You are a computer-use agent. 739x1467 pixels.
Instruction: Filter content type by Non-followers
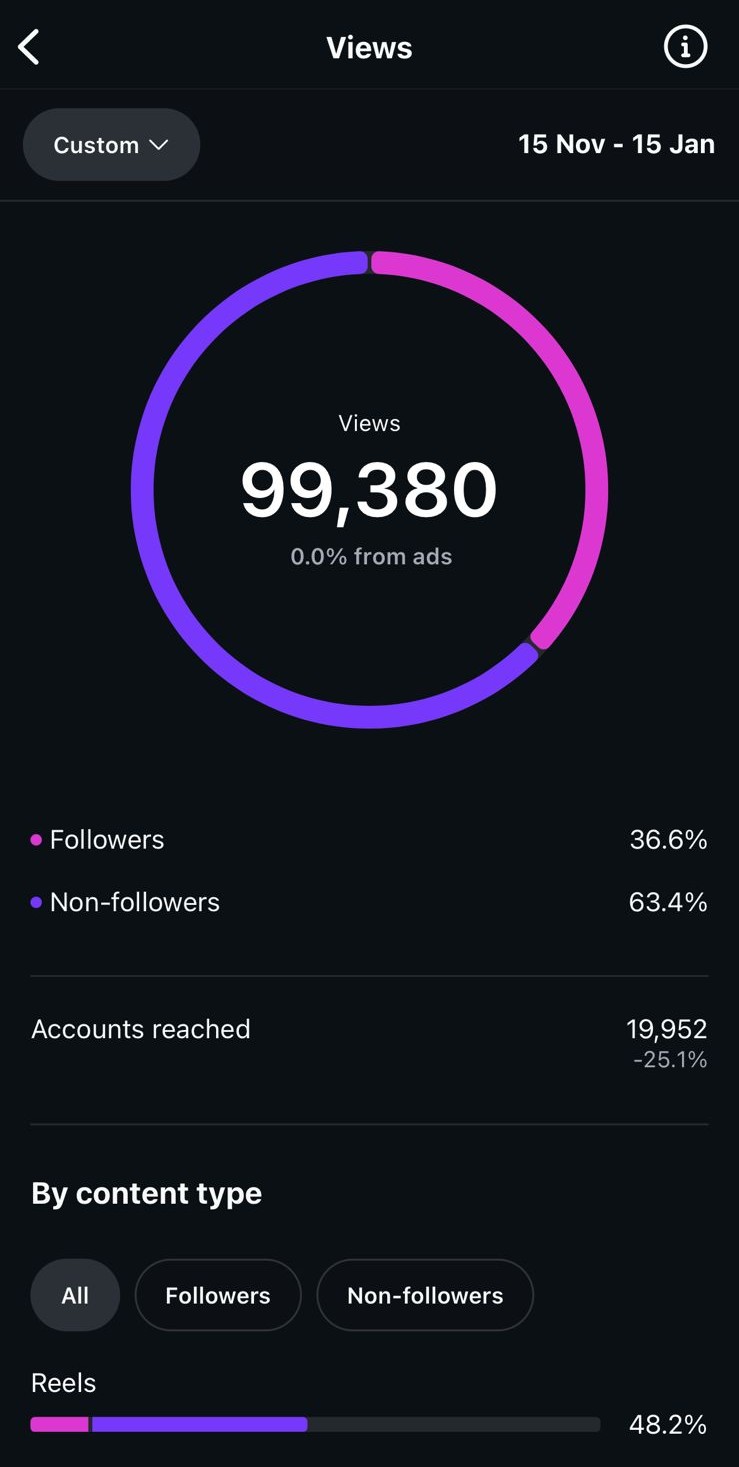425,1295
